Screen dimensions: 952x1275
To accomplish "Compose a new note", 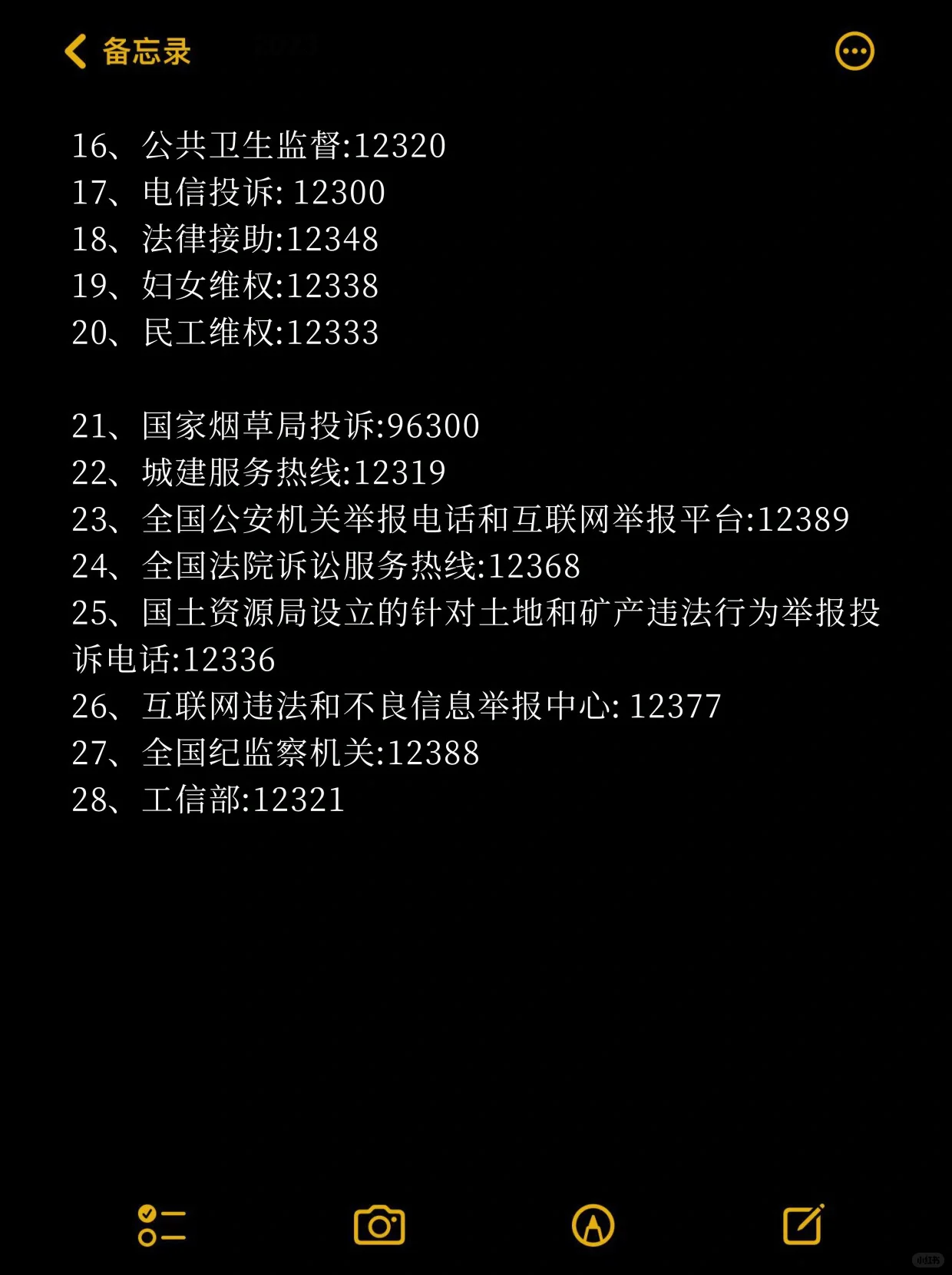I will pos(803,1224).
